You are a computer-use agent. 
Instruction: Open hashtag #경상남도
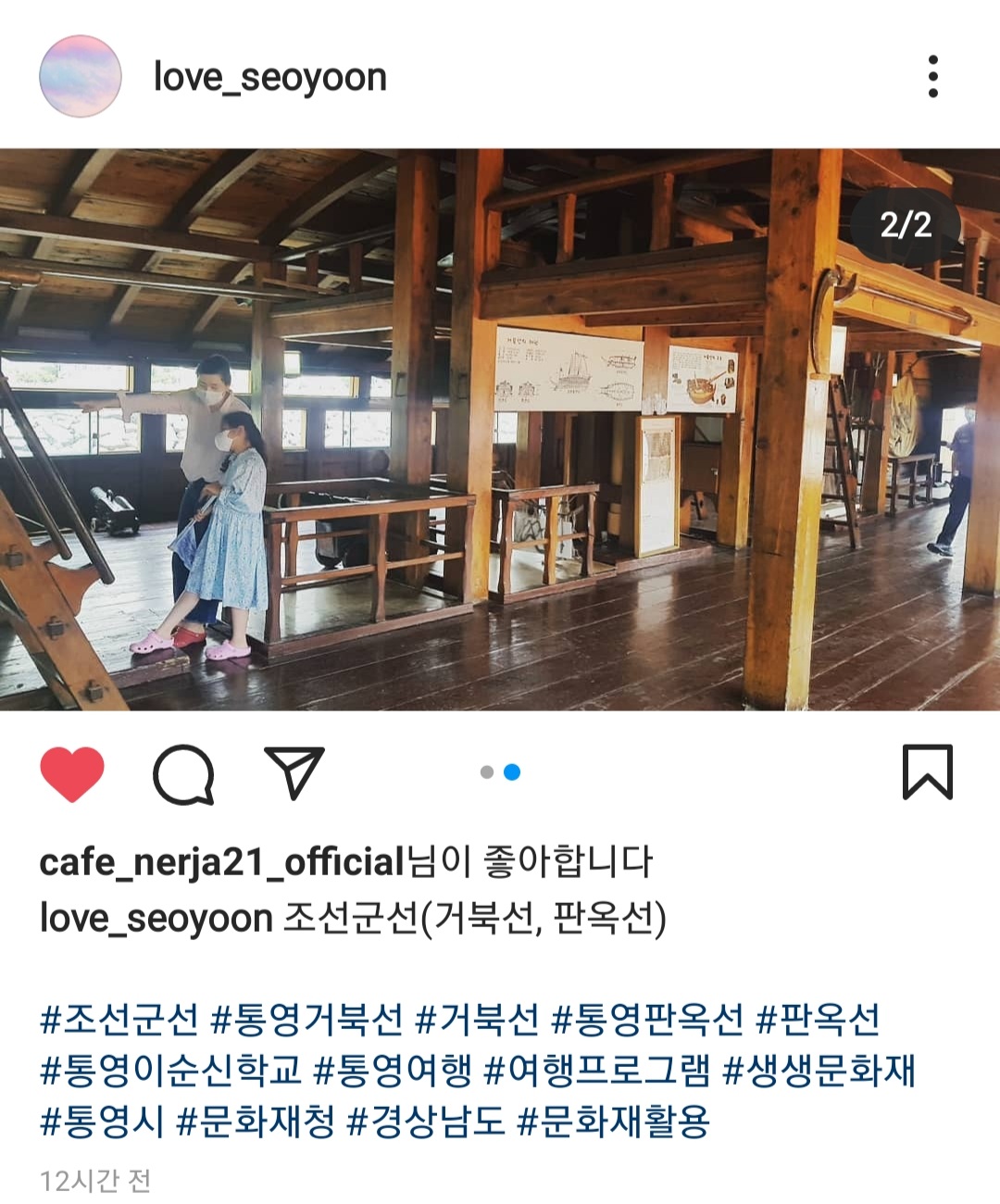pos(426,1122)
